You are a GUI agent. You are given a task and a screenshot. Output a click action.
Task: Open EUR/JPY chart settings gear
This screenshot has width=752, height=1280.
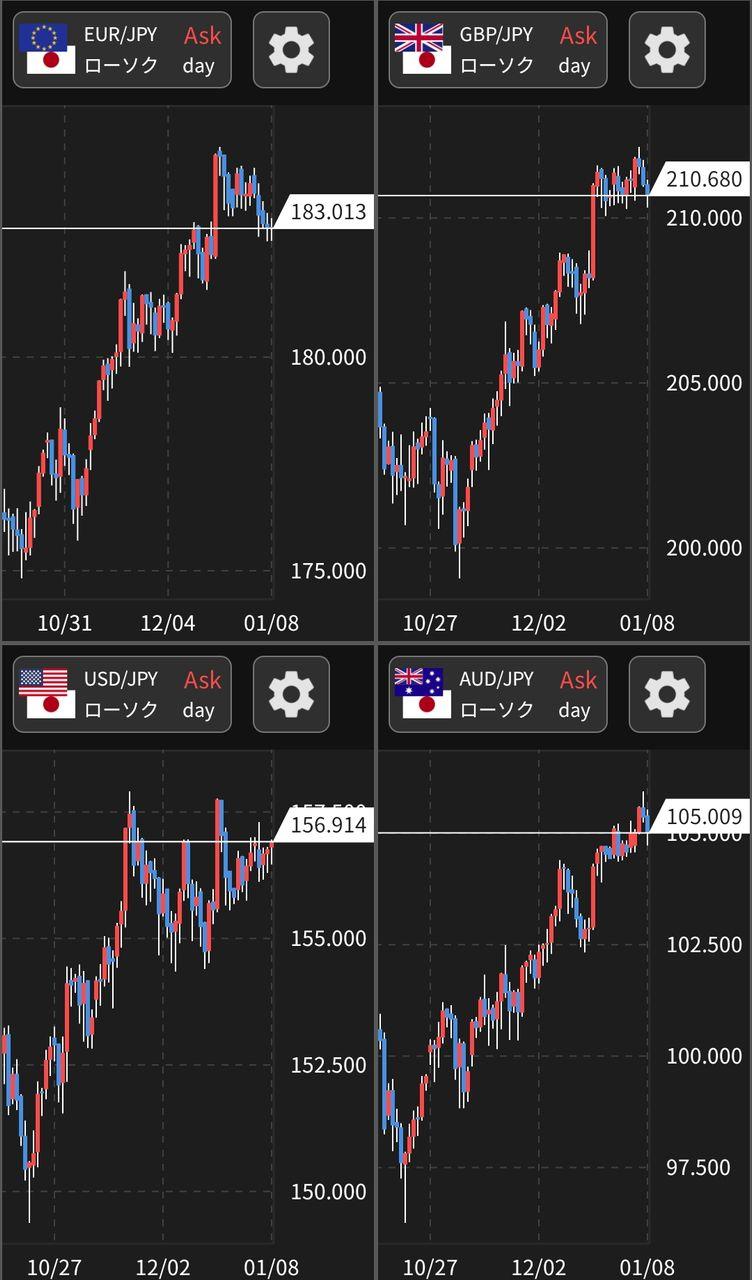tap(291, 49)
